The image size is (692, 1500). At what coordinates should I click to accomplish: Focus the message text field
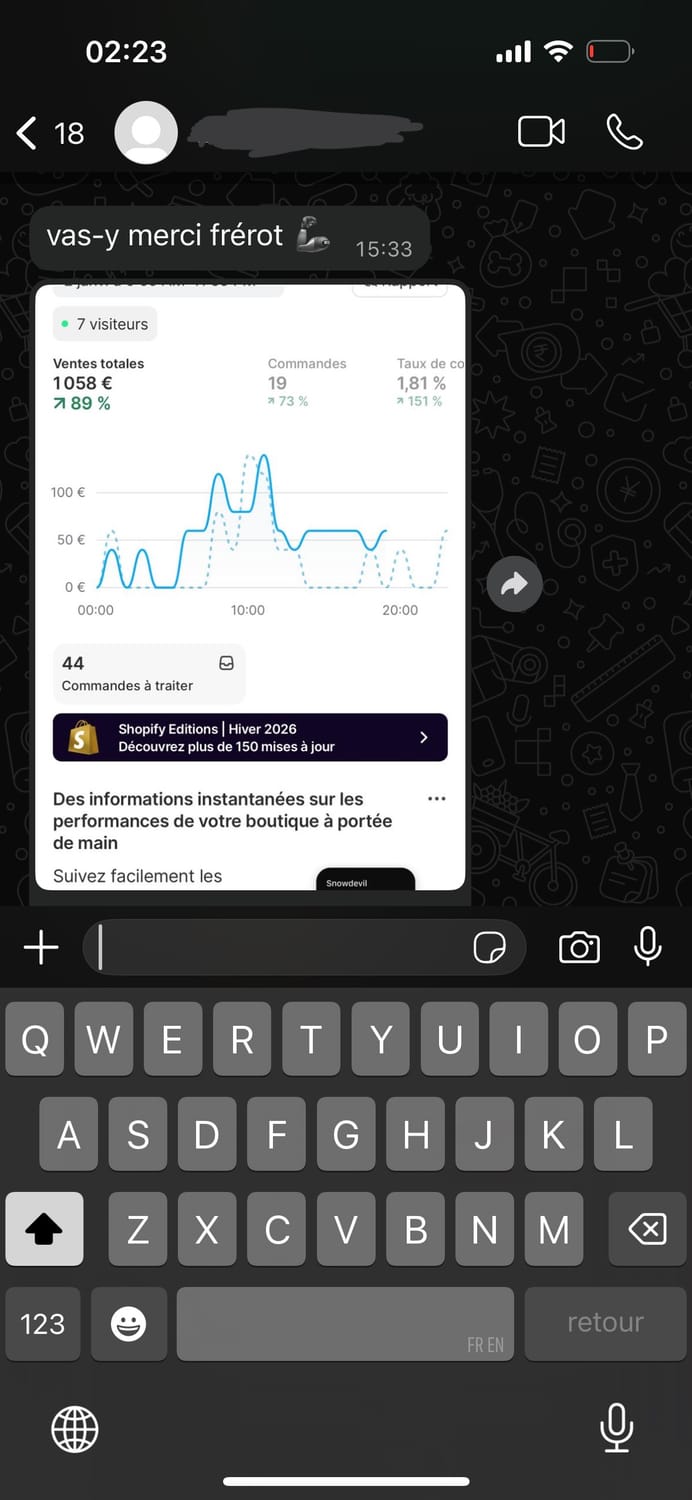tap(280, 947)
